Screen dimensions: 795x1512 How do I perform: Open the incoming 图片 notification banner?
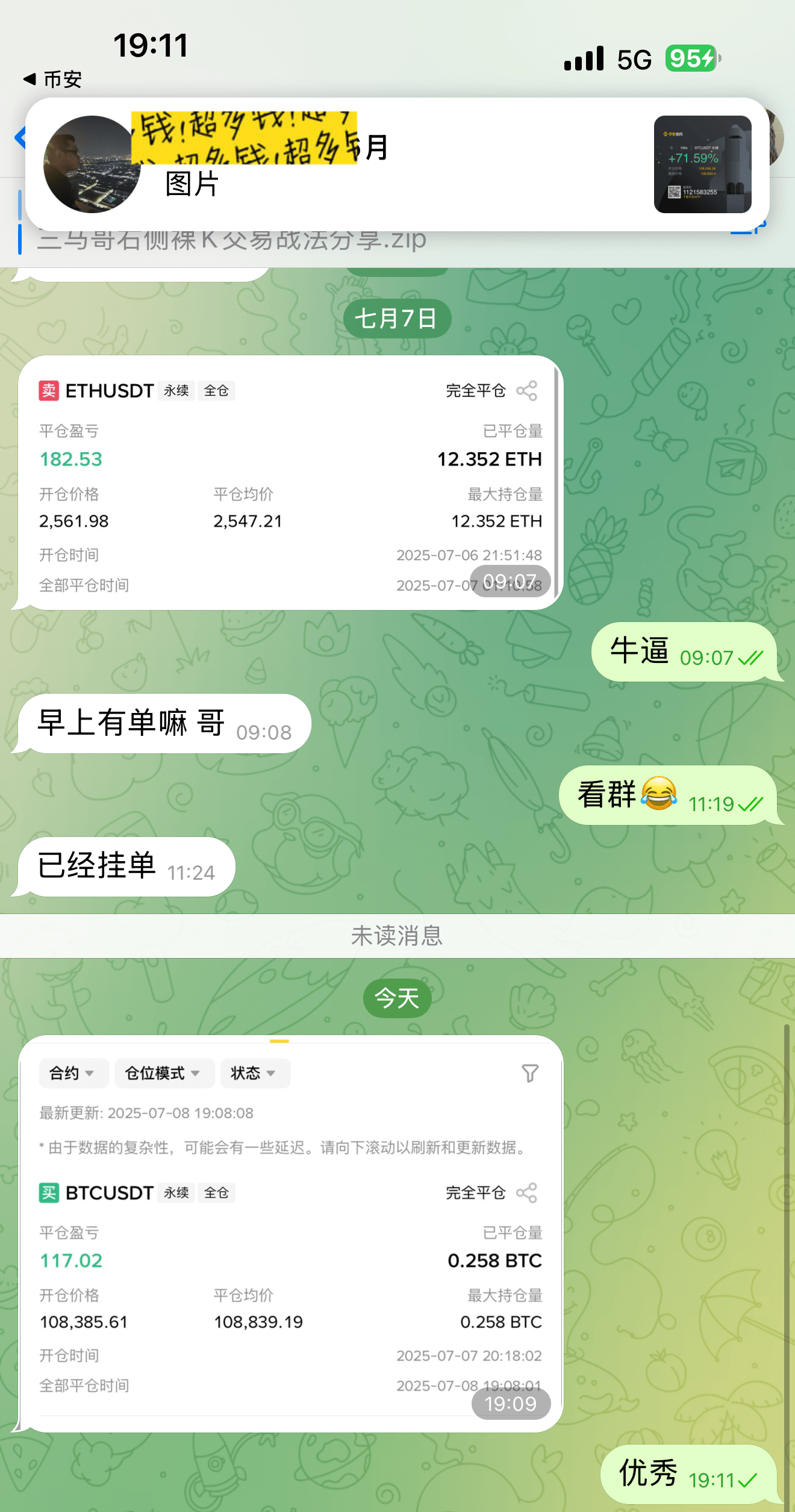click(x=397, y=164)
